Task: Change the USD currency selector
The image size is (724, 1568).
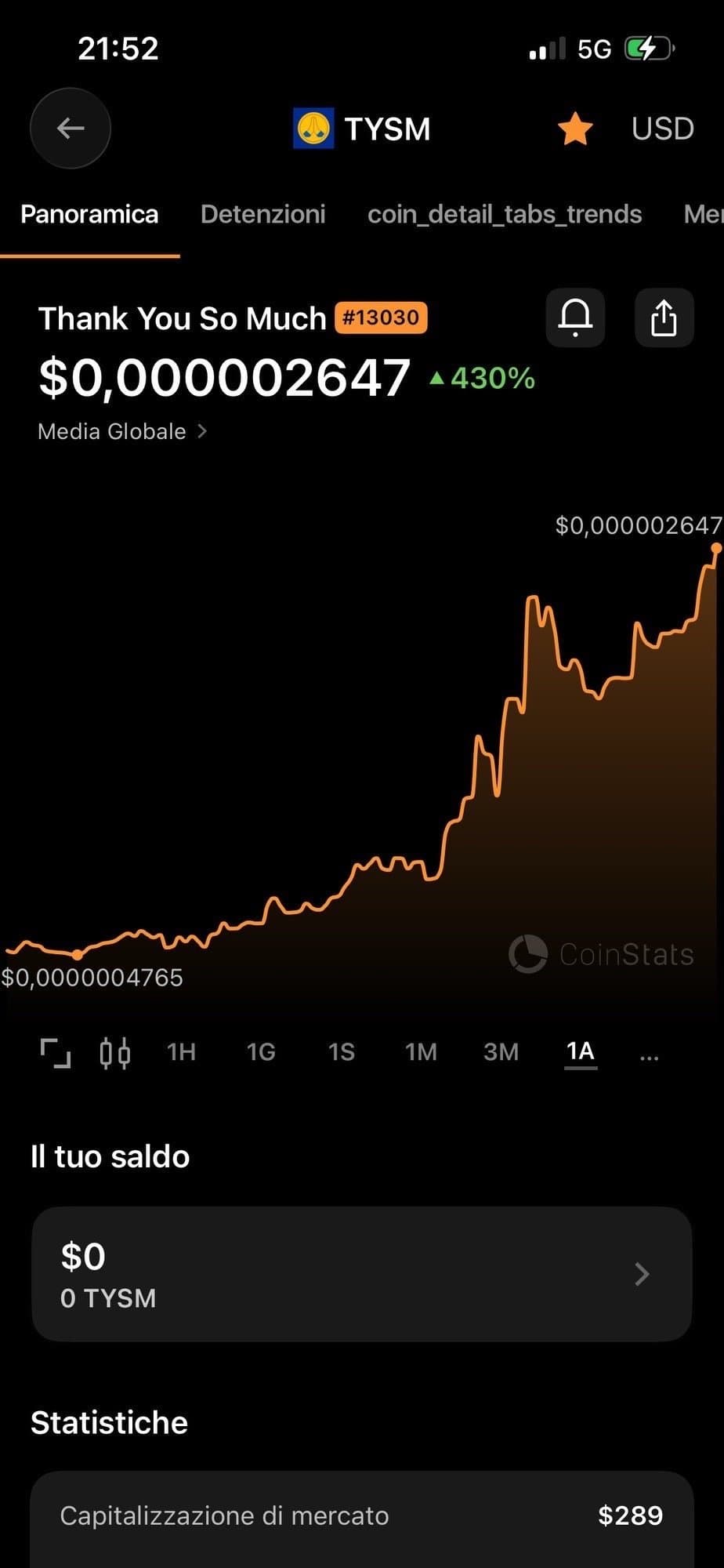Action: click(x=662, y=129)
